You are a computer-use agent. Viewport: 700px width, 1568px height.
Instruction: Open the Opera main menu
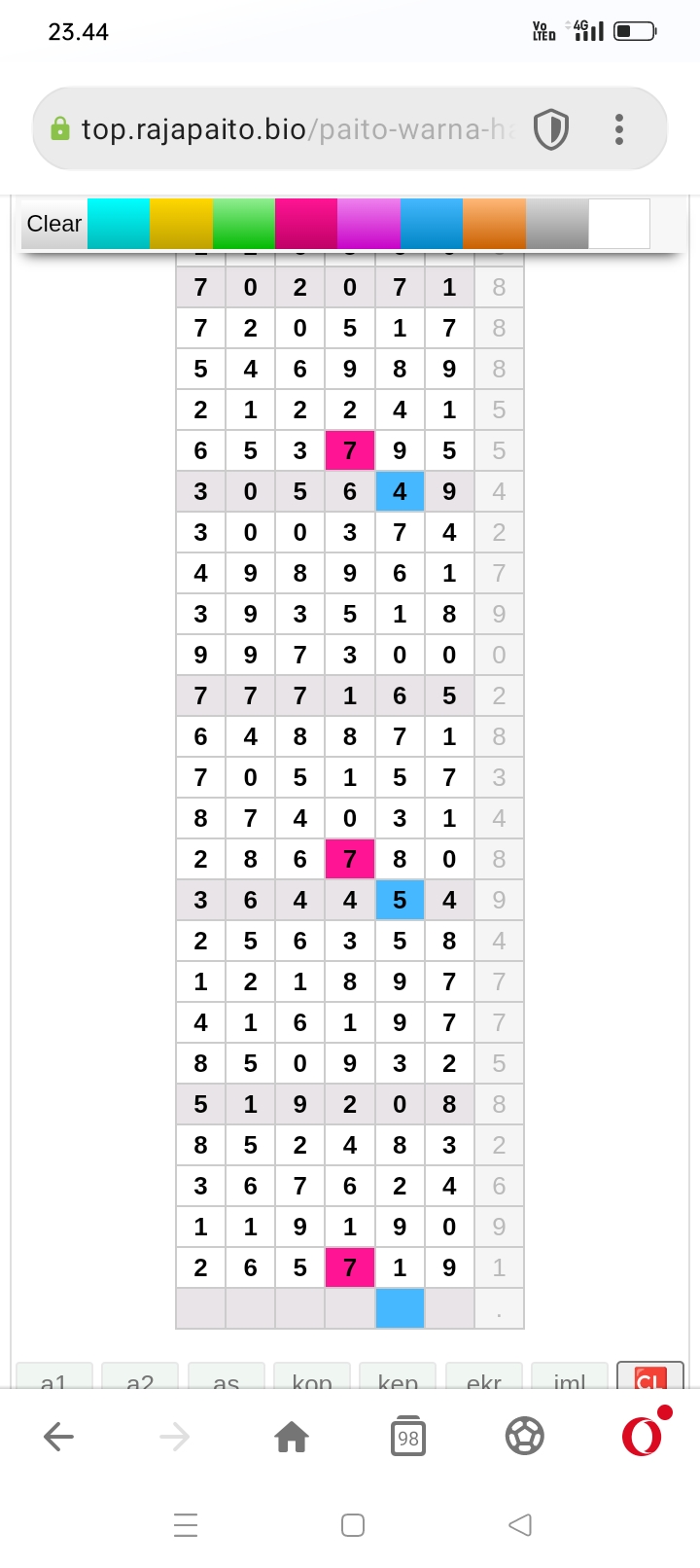point(642,1437)
